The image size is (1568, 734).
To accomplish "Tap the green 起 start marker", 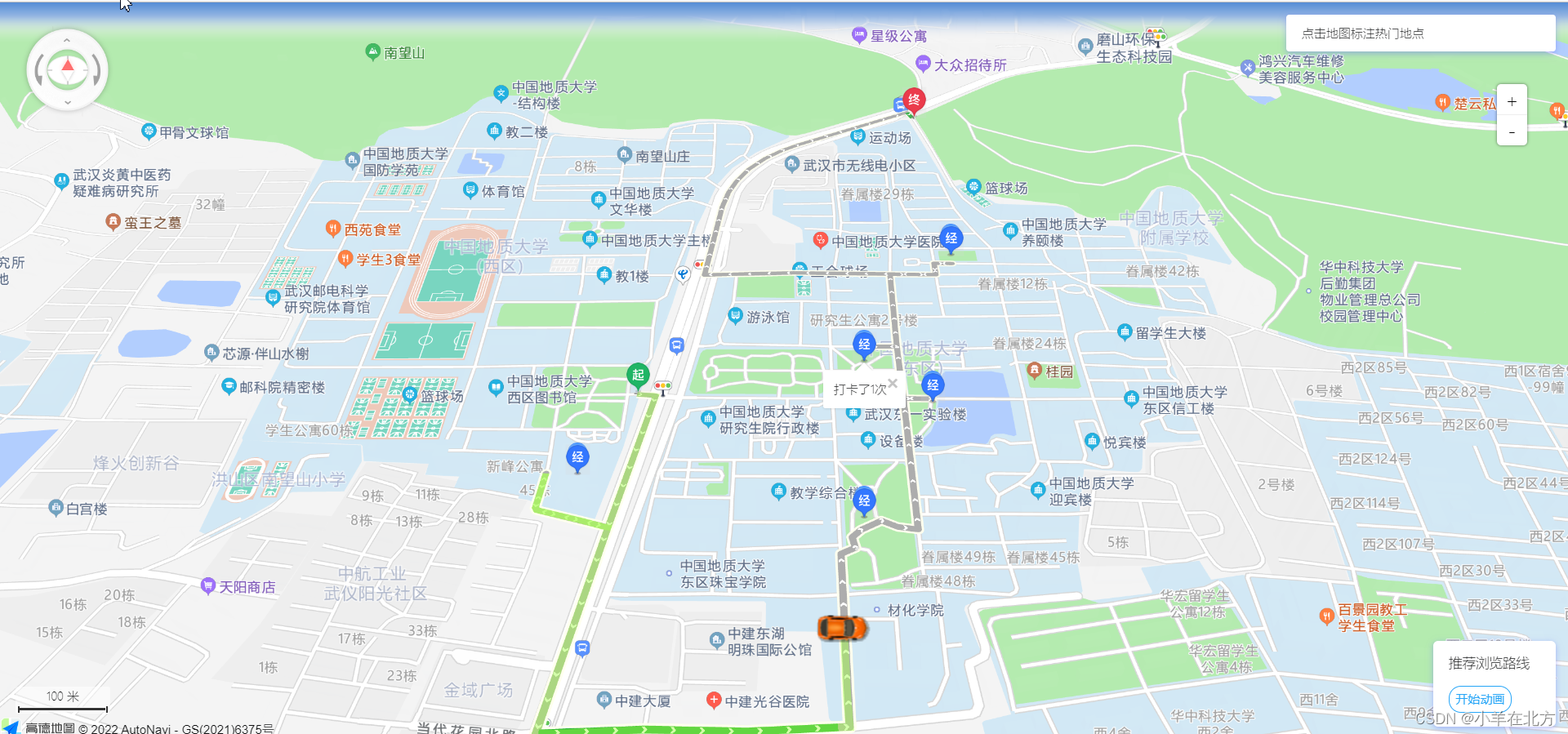I will (638, 376).
